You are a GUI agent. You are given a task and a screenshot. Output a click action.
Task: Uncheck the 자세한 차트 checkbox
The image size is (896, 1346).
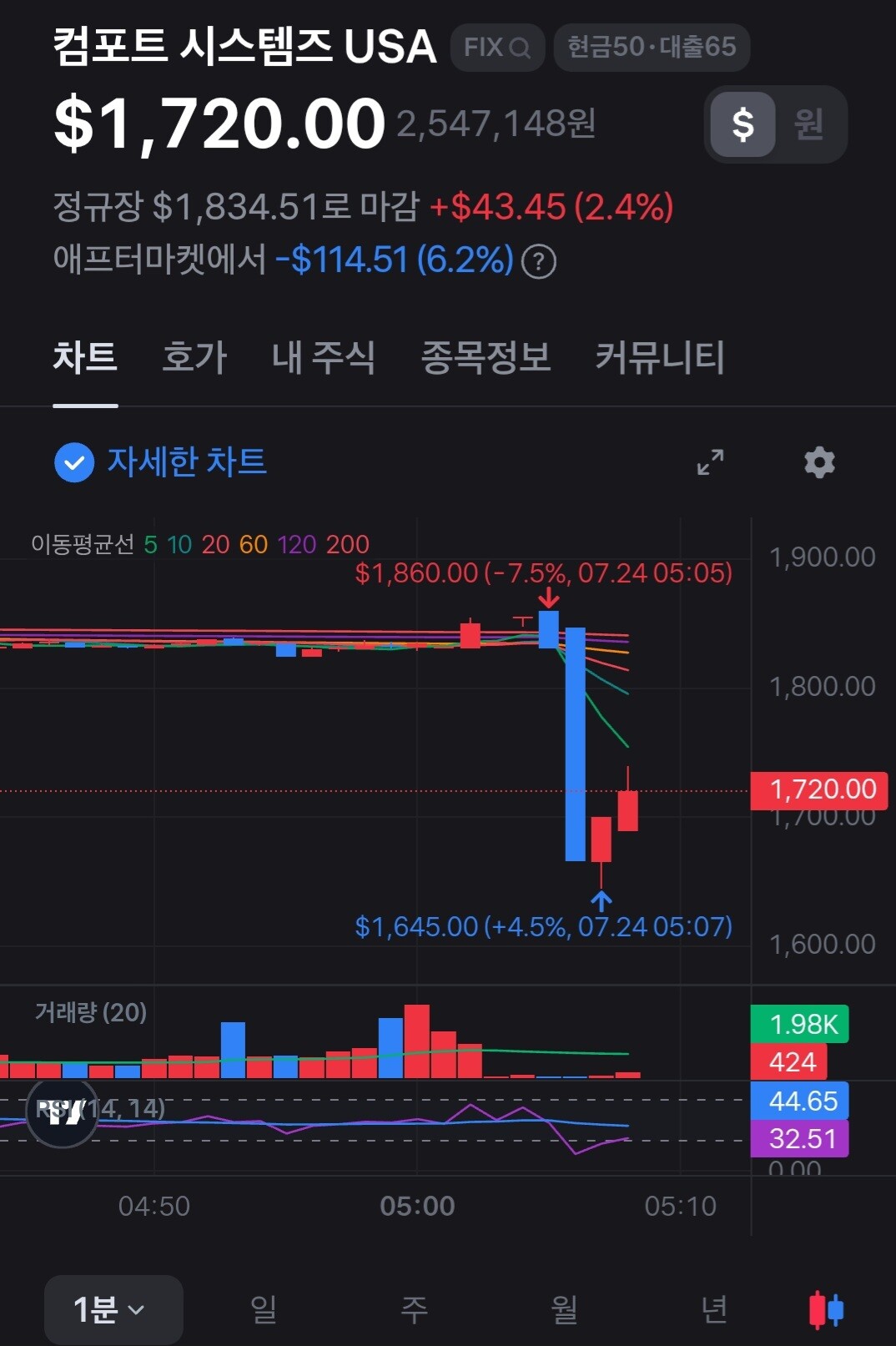coord(74,462)
